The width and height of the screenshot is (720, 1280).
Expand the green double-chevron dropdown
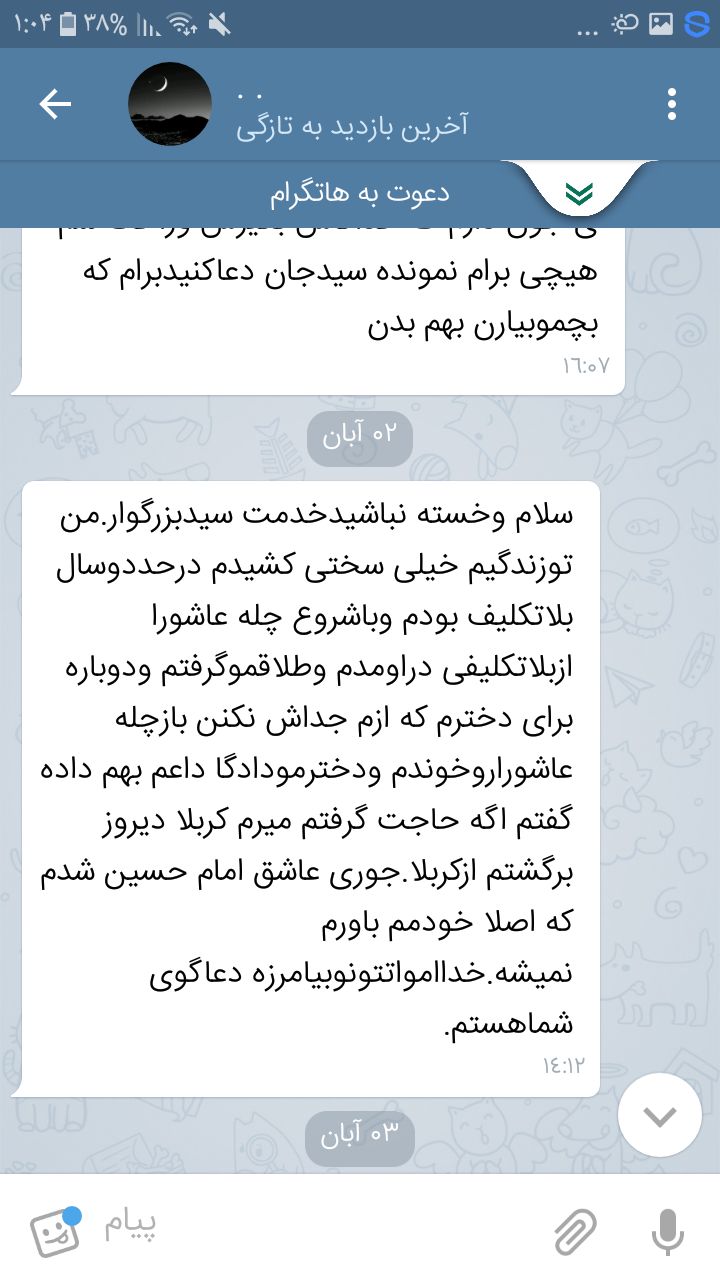click(578, 192)
